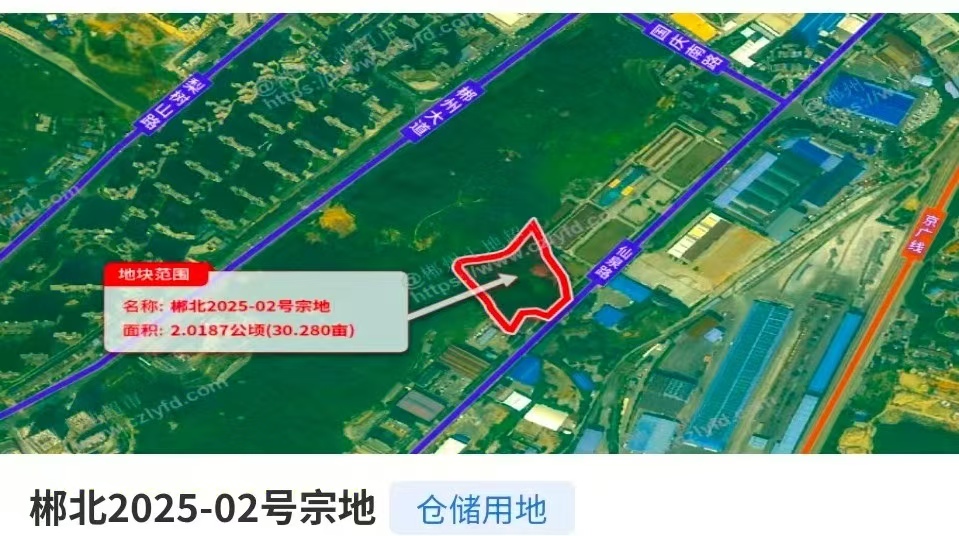Tap the 仓储用地 tag chip

tap(482, 509)
